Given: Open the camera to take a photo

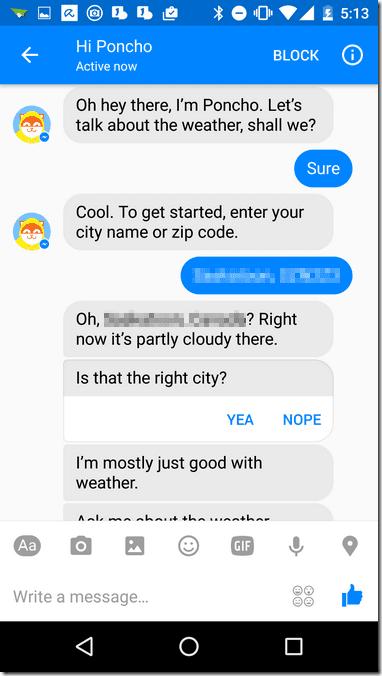Looking at the screenshot, I should (x=81, y=546).
